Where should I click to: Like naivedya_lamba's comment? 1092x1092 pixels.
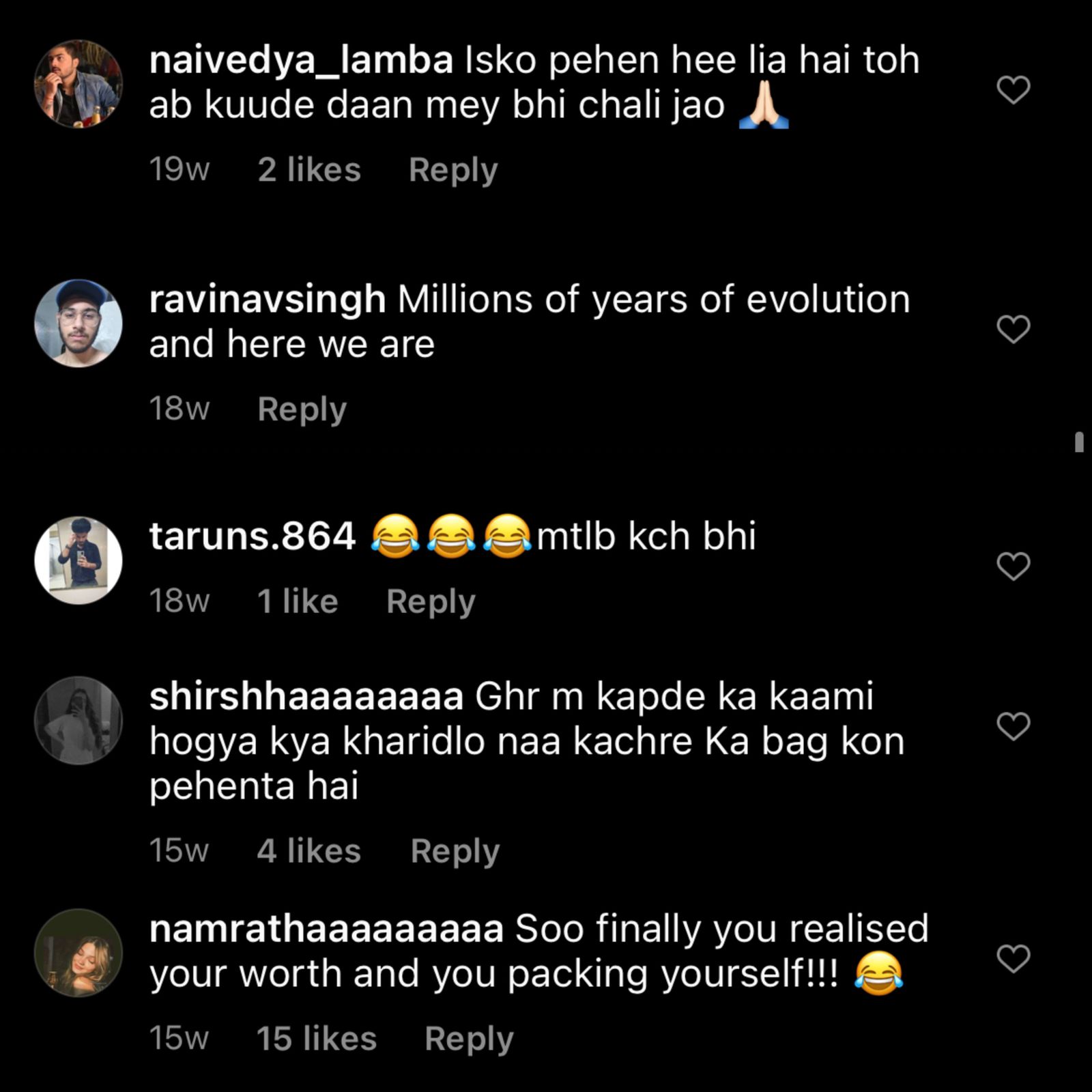1013,89
